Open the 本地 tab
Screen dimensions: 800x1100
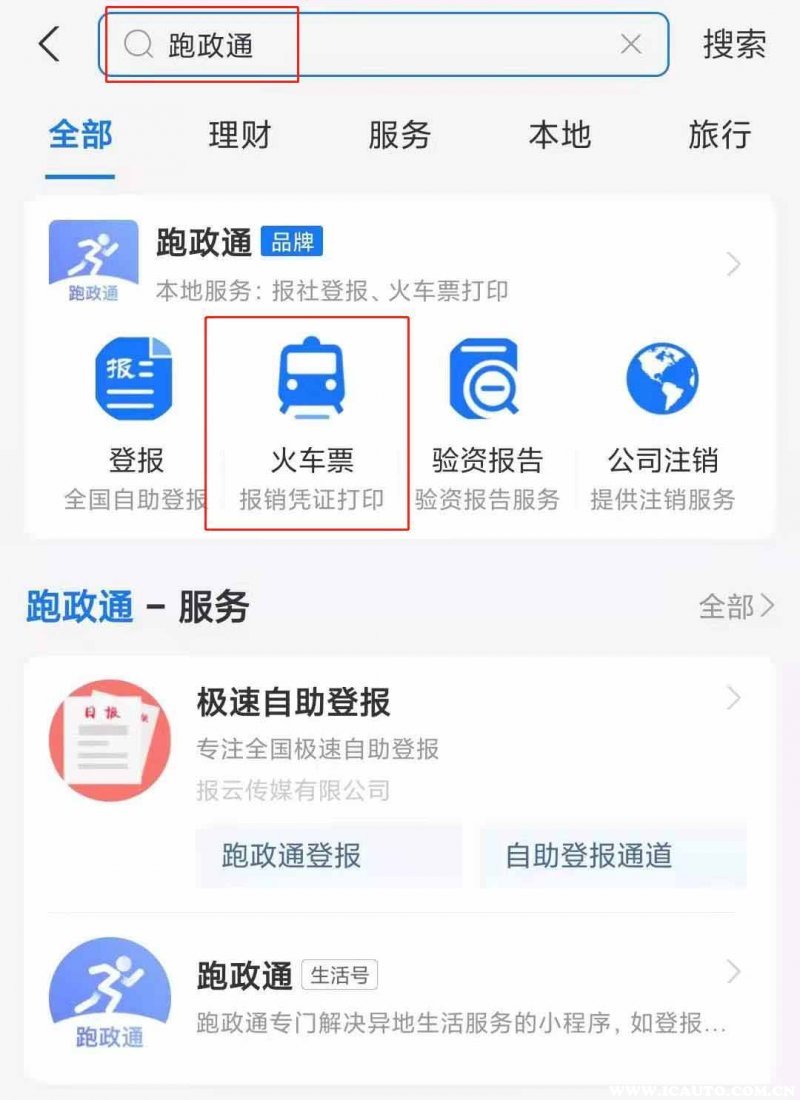(559, 135)
